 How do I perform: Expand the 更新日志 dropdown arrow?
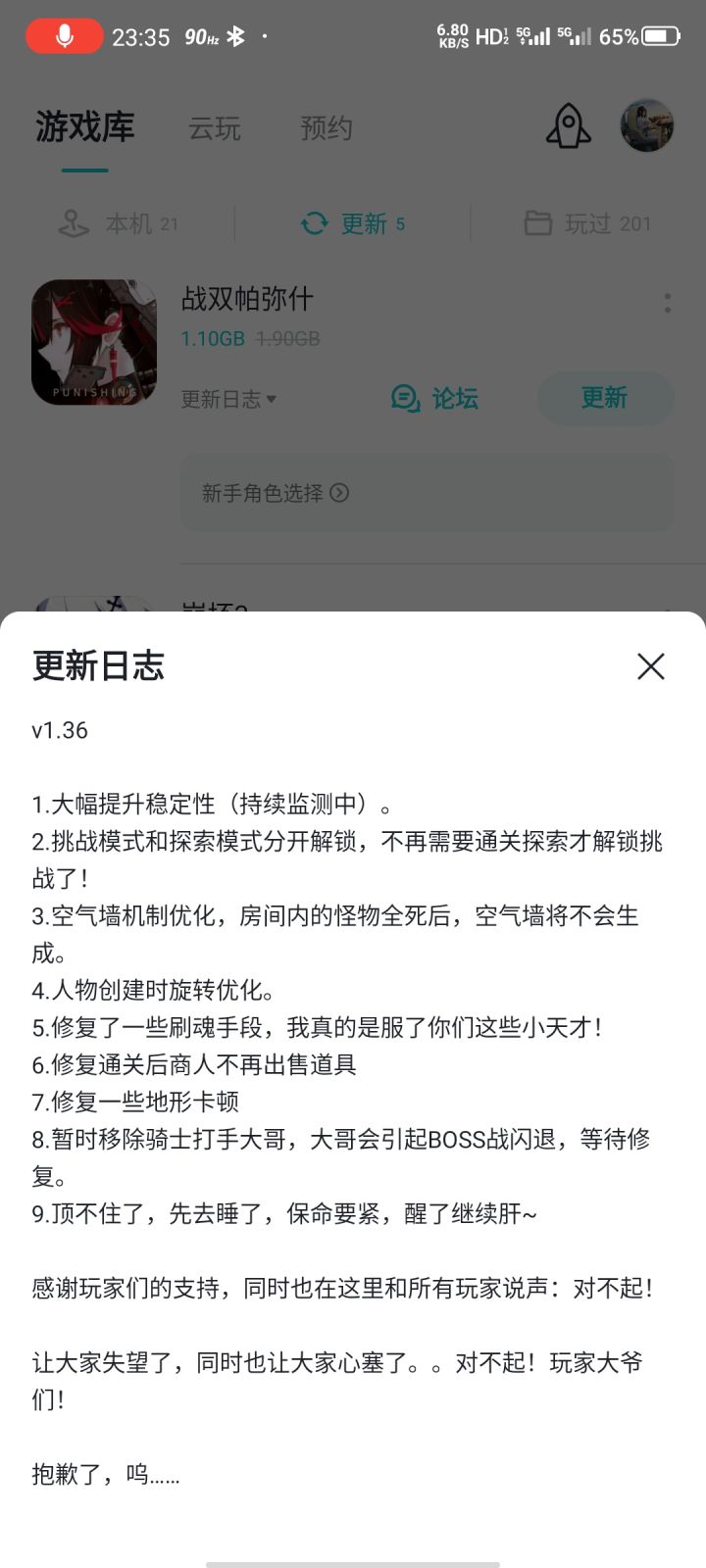[x=274, y=400]
